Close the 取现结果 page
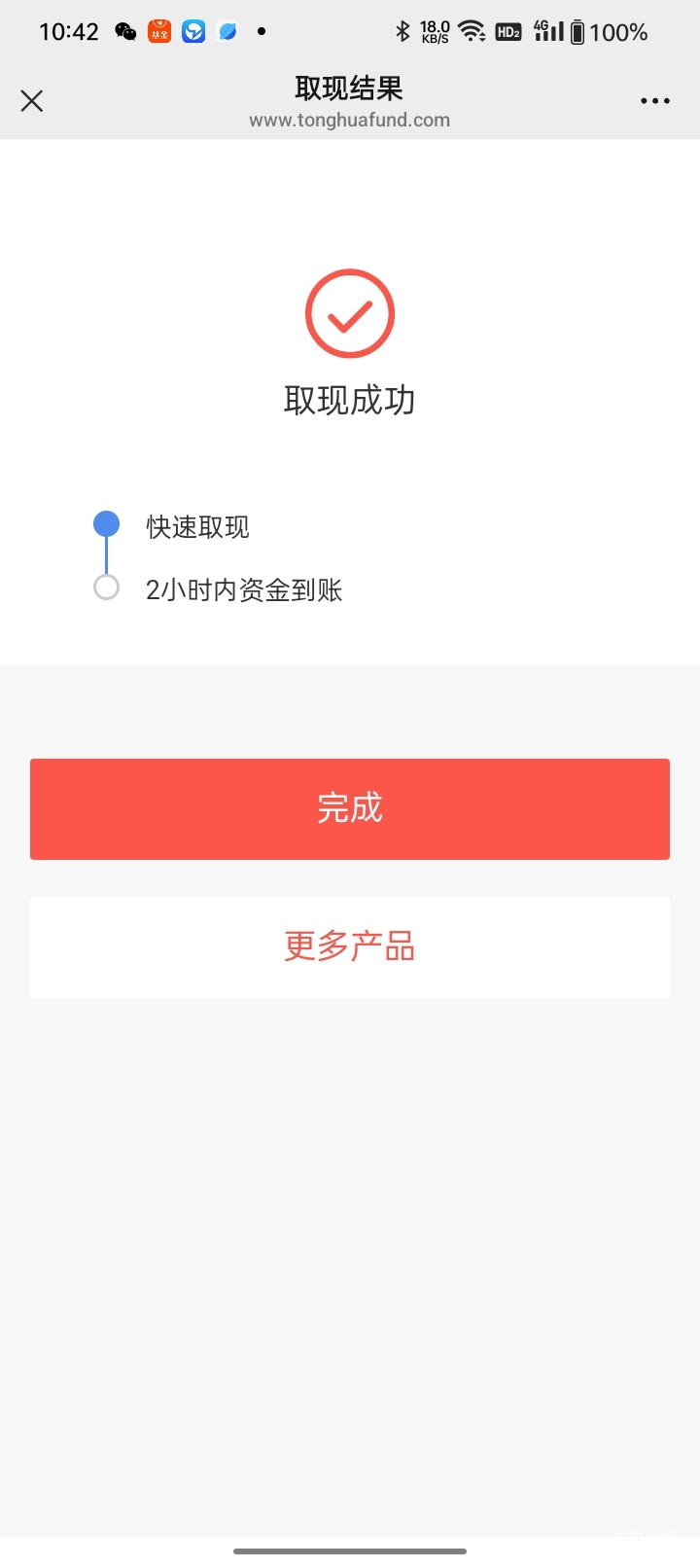 (x=32, y=101)
